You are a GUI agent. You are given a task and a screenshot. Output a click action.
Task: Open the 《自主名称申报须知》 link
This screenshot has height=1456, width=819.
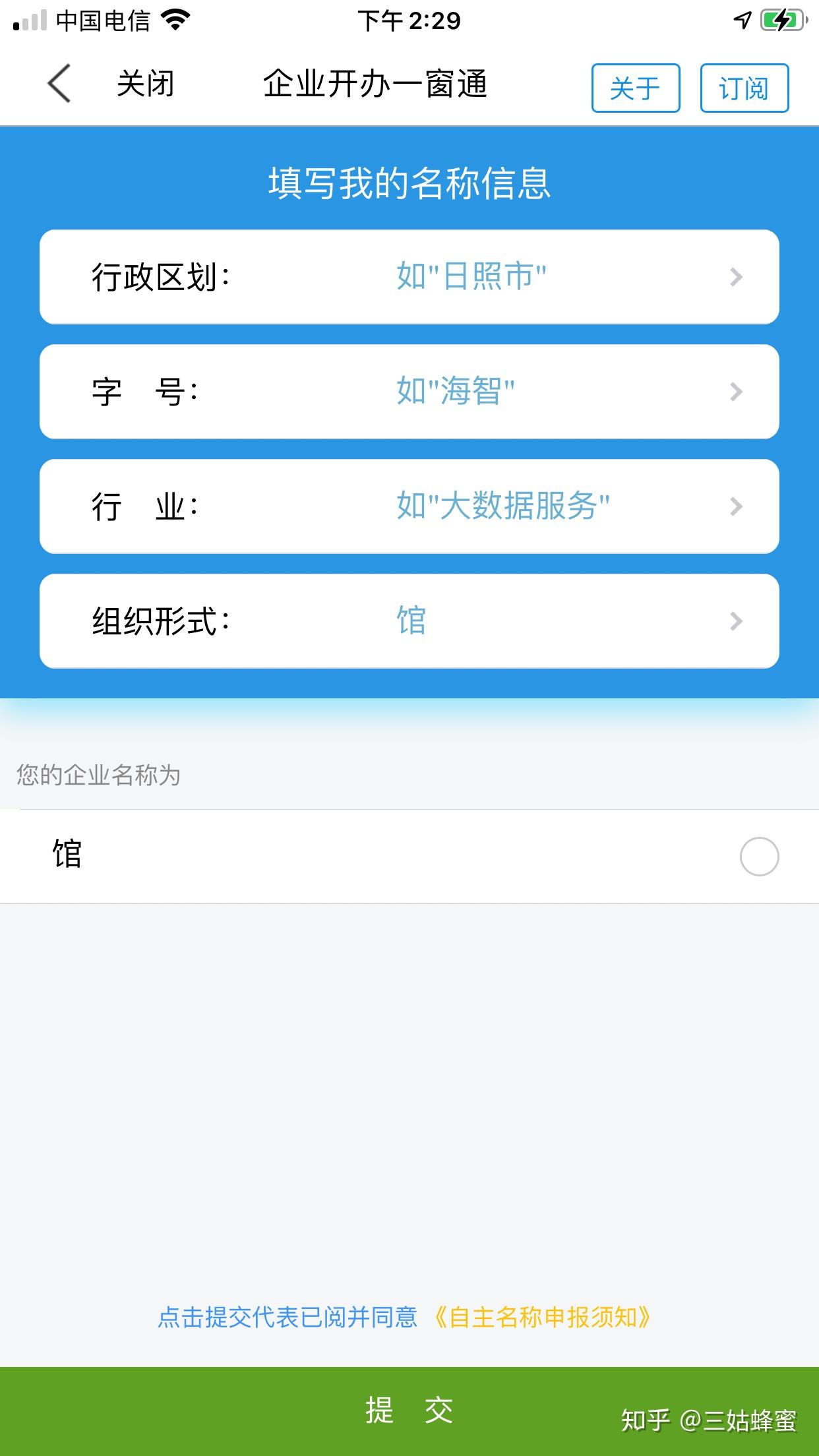(x=542, y=1317)
